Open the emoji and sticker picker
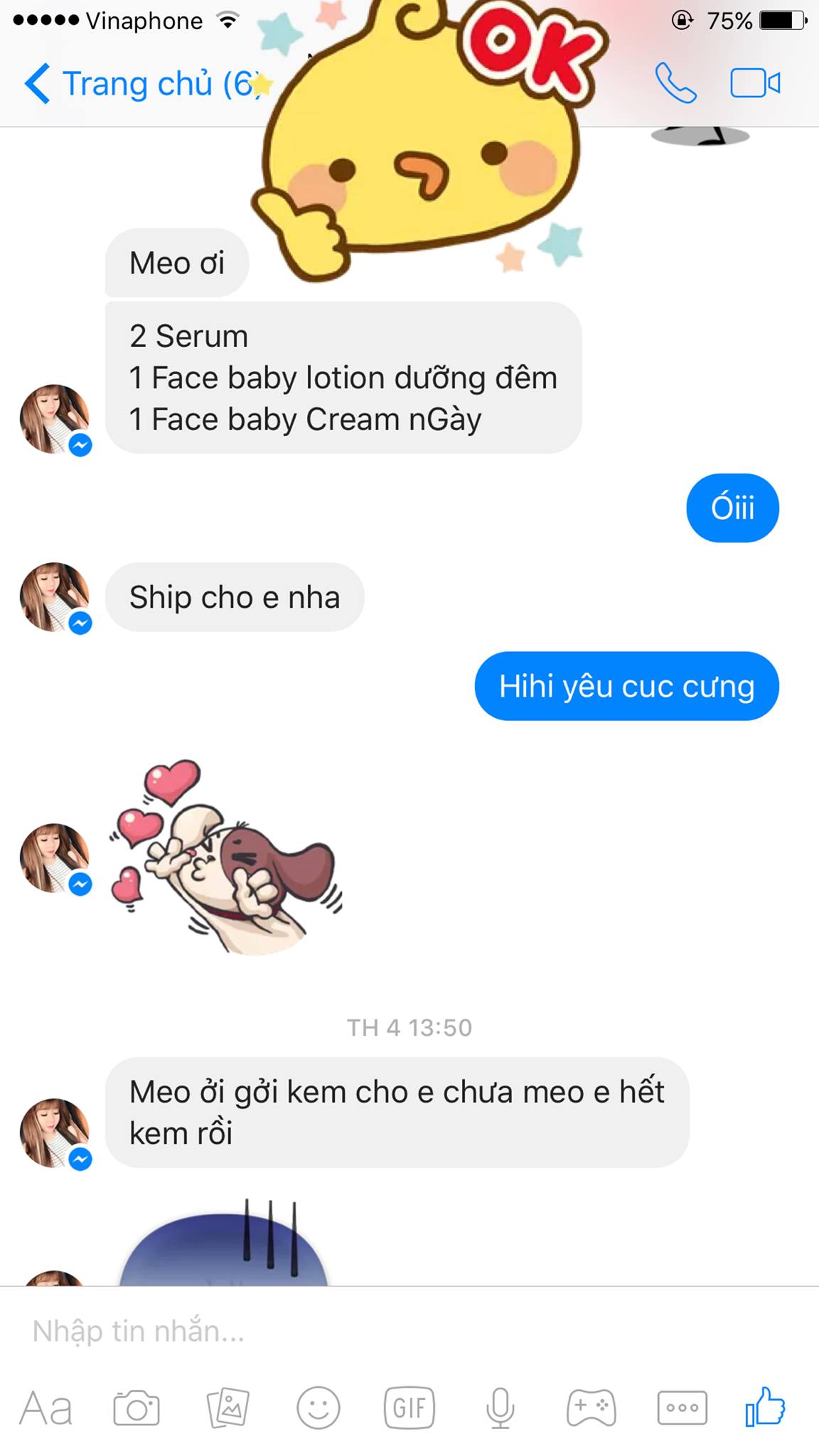This screenshot has width=819, height=1456. coord(318,1408)
